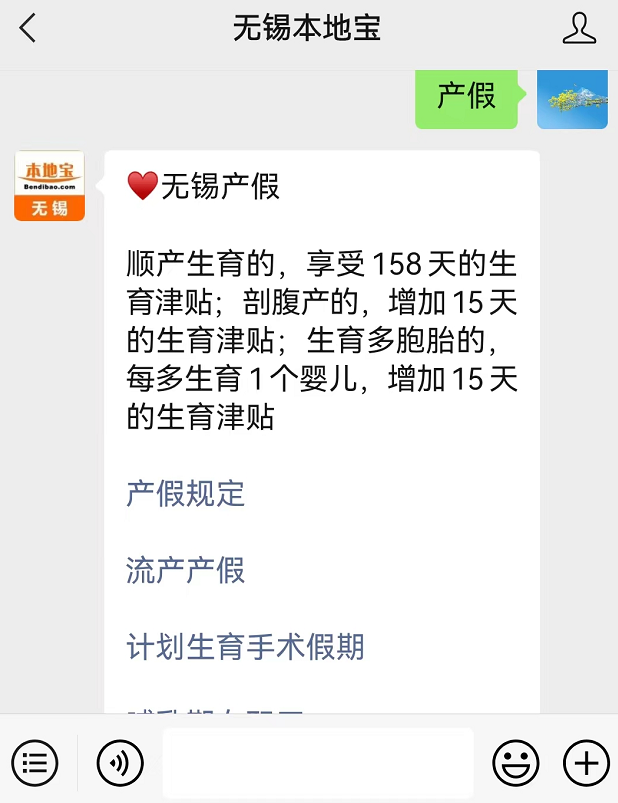618x803 pixels.
Task: Open the 流产产假 link
Action: click(185, 570)
